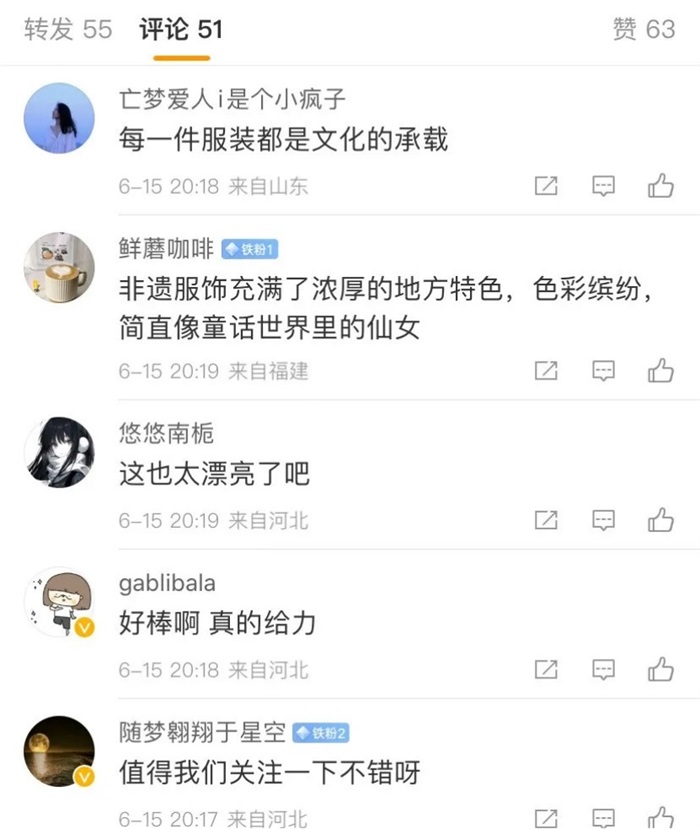View 悠悠南栀's profile picture

point(59,452)
